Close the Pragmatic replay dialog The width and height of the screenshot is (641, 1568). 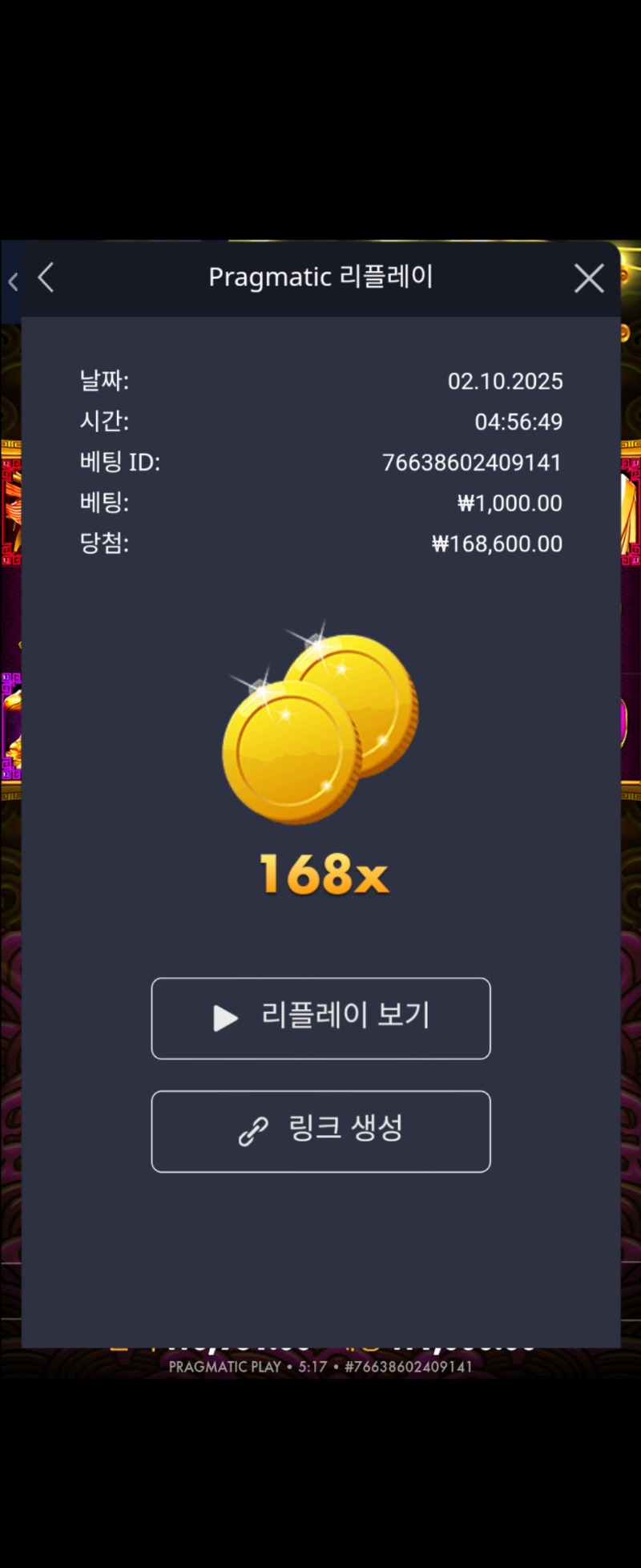pyautogui.click(x=589, y=279)
